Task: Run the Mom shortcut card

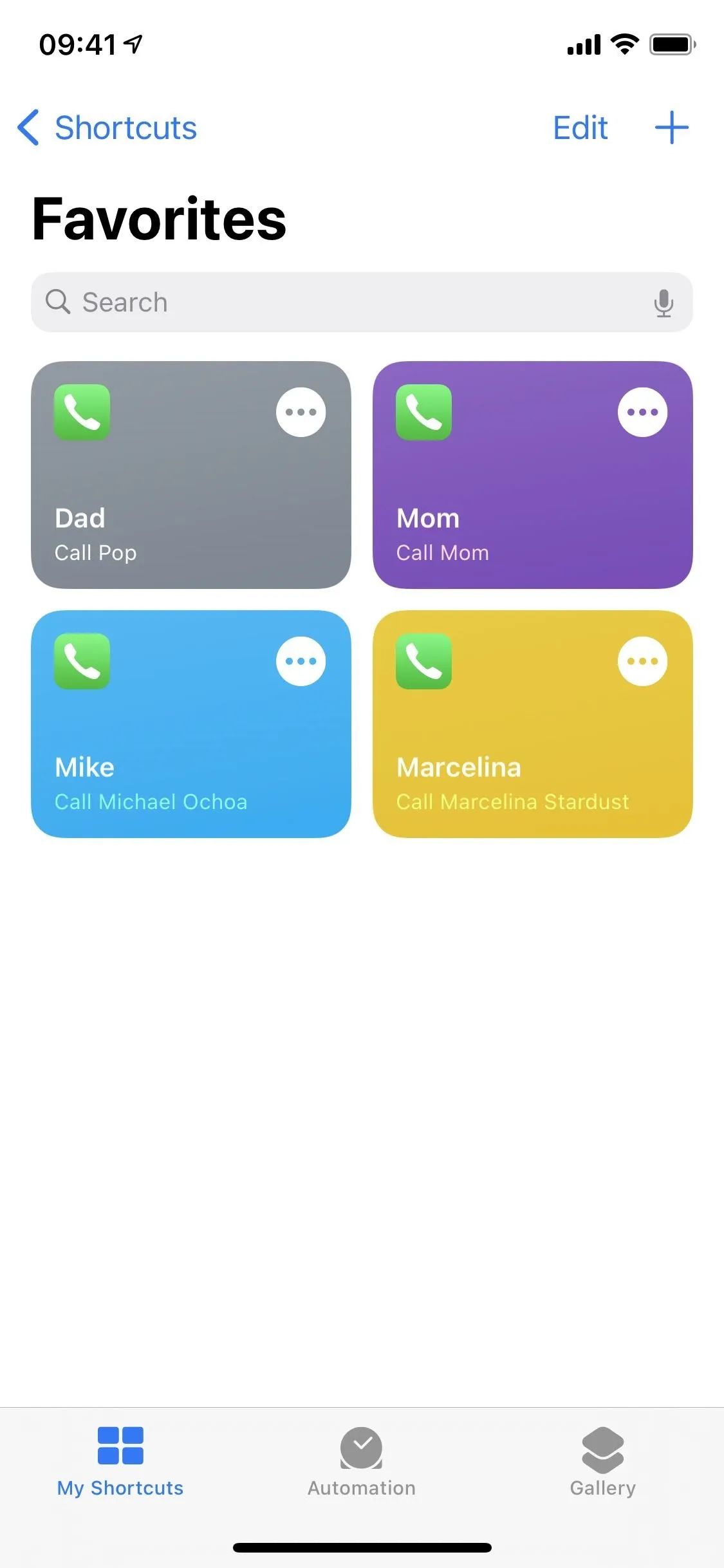Action: pos(532,474)
